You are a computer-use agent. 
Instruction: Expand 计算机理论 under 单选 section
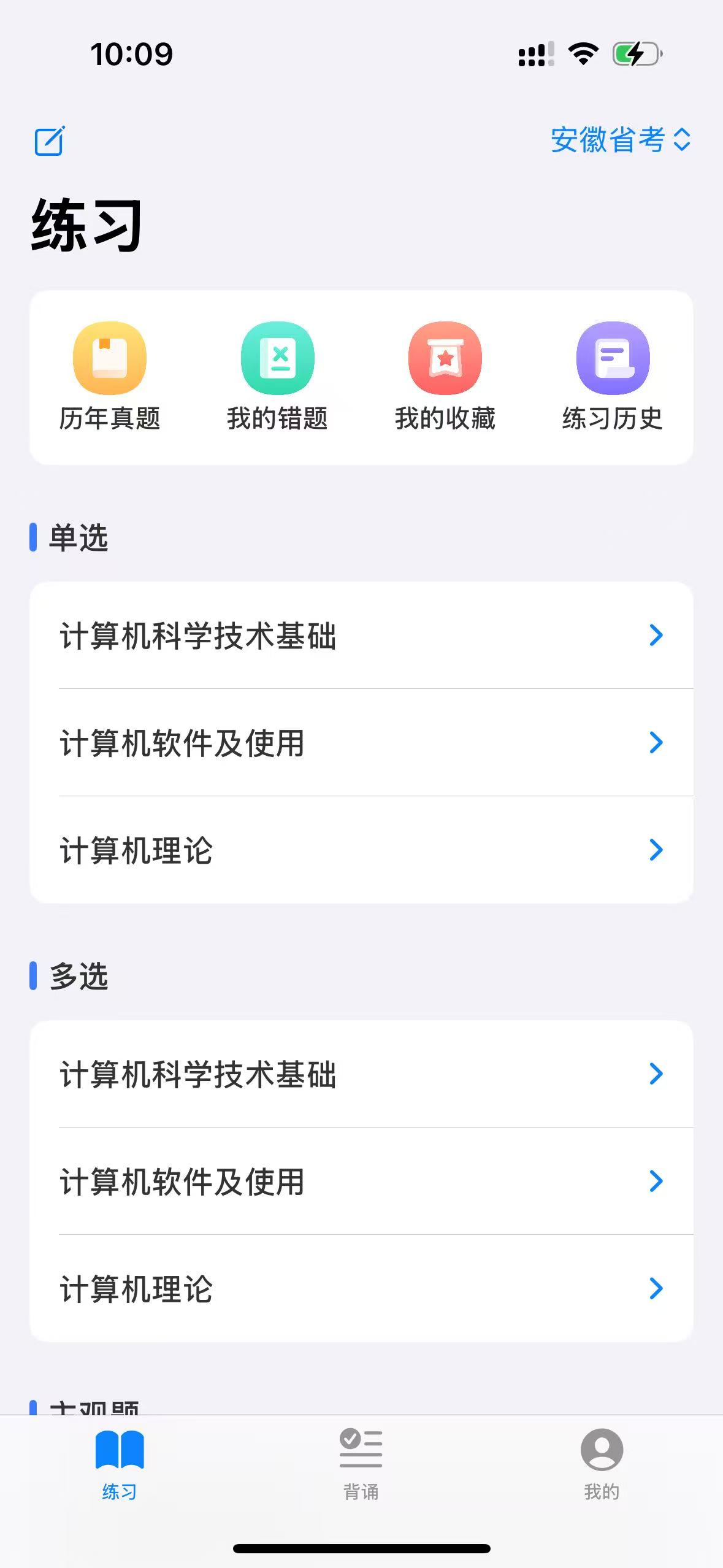coord(361,850)
